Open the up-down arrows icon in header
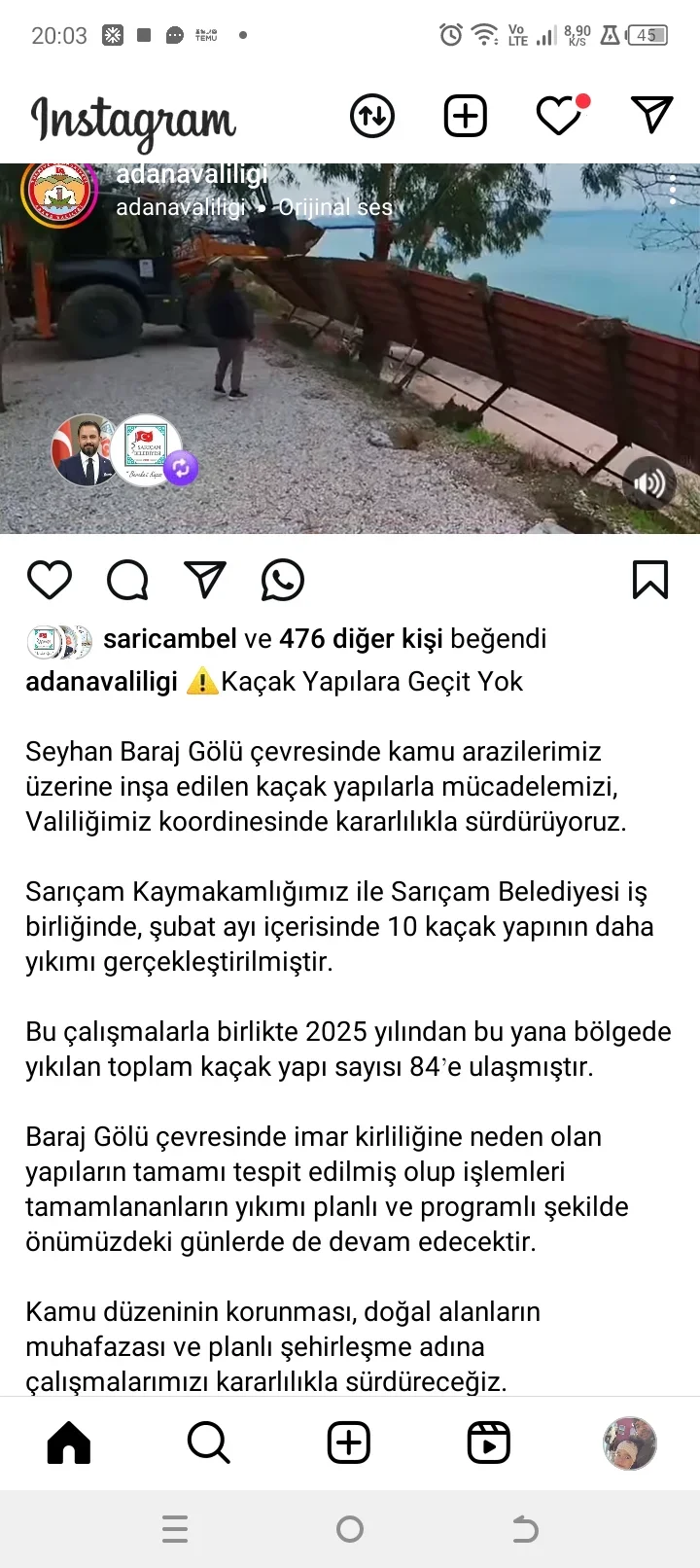 [372, 117]
